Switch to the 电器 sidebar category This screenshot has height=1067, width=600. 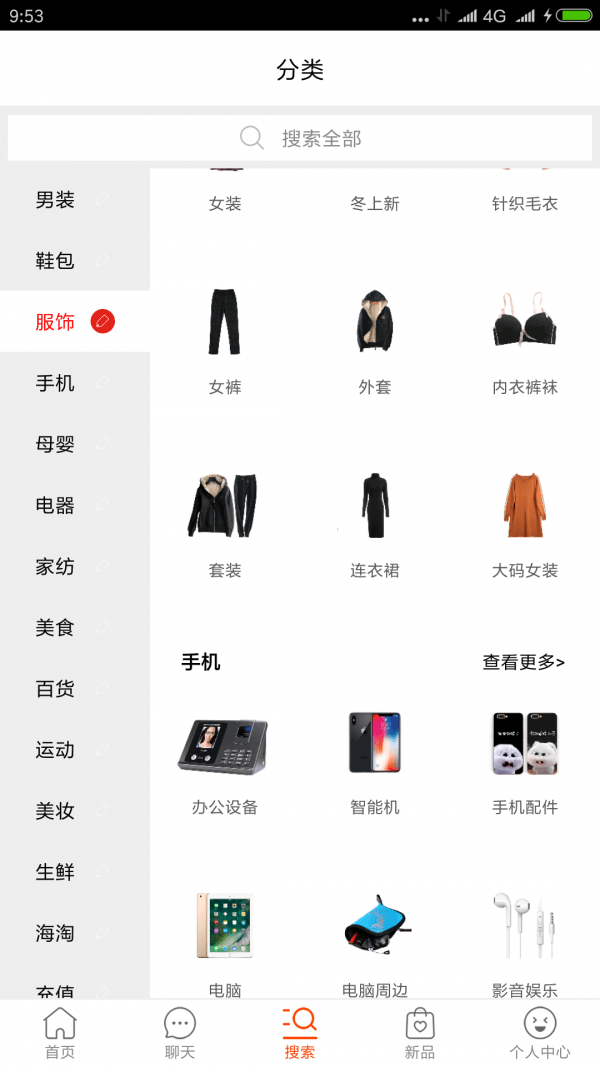pyautogui.click(x=56, y=505)
